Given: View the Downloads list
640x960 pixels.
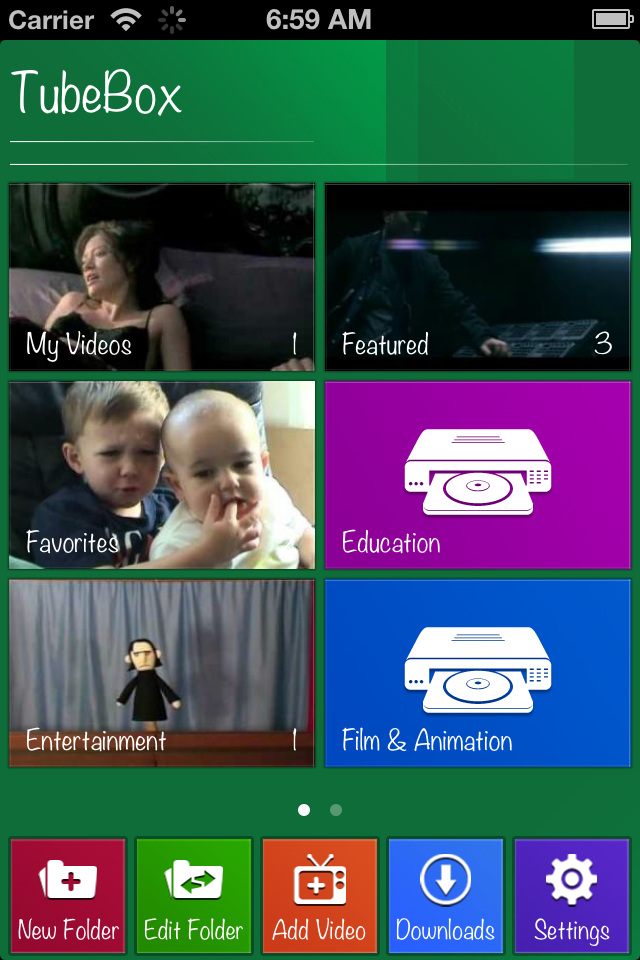Looking at the screenshot, I should point(446,895).
